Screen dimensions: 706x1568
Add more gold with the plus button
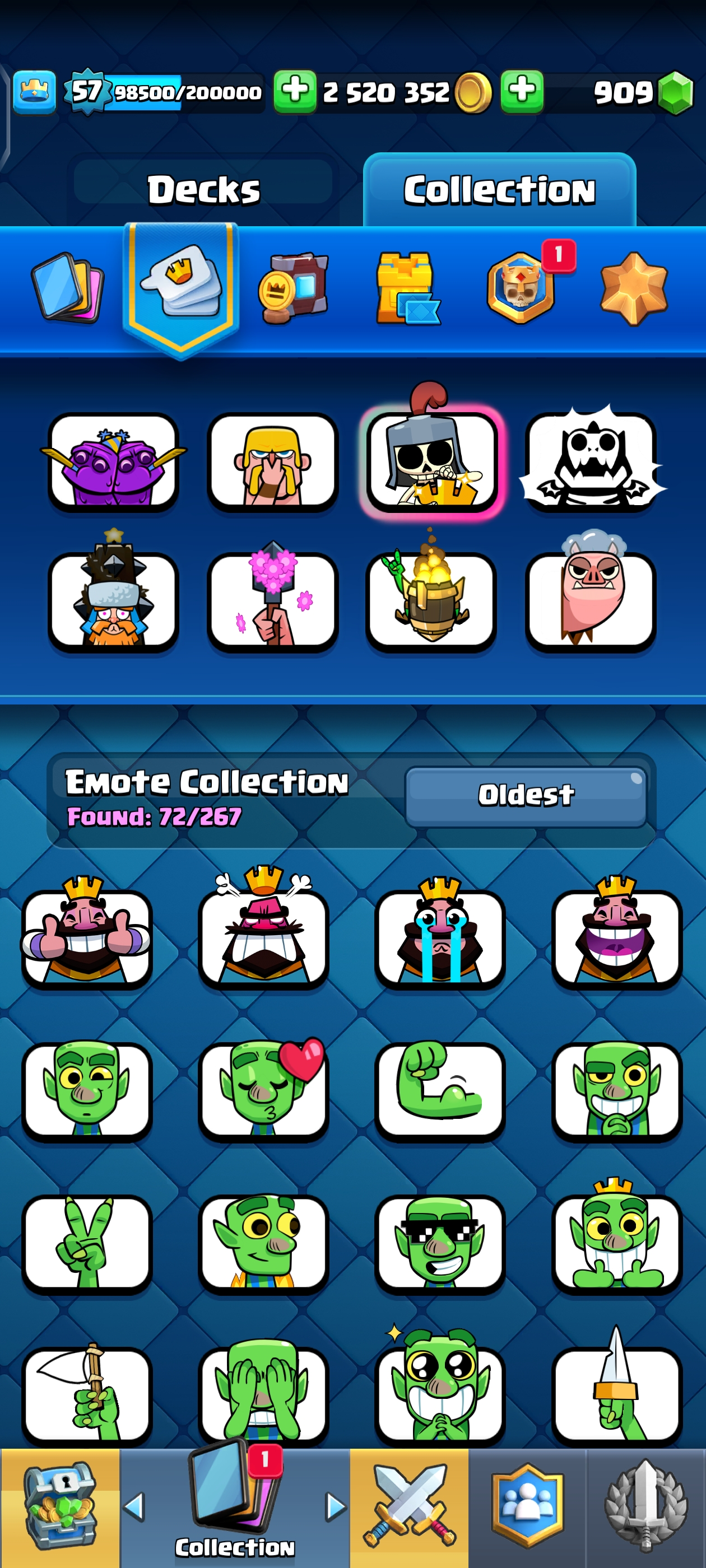pyautogui.click(x=295, y=92)
